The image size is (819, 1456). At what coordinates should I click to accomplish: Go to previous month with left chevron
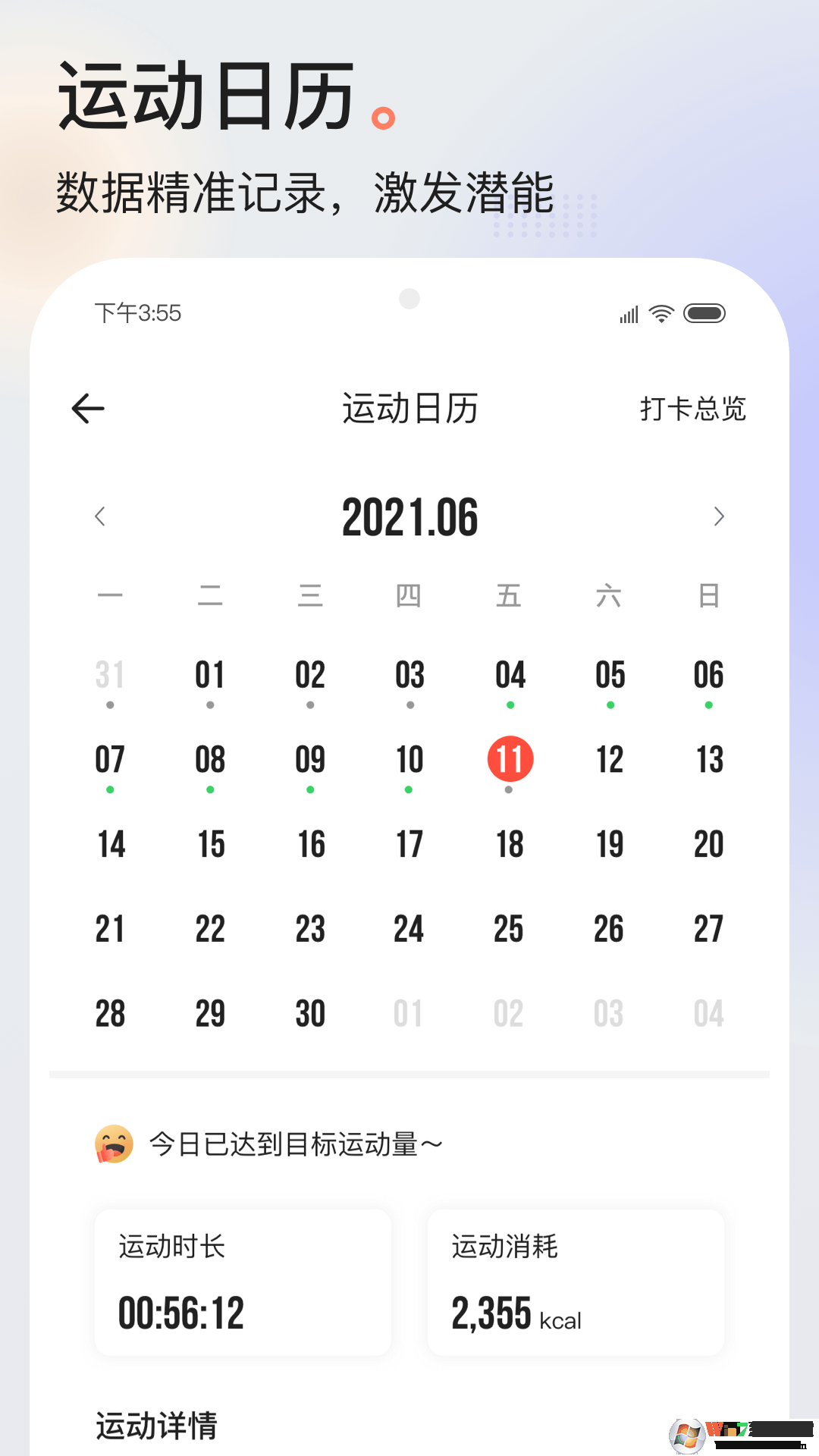click(99, 516)
